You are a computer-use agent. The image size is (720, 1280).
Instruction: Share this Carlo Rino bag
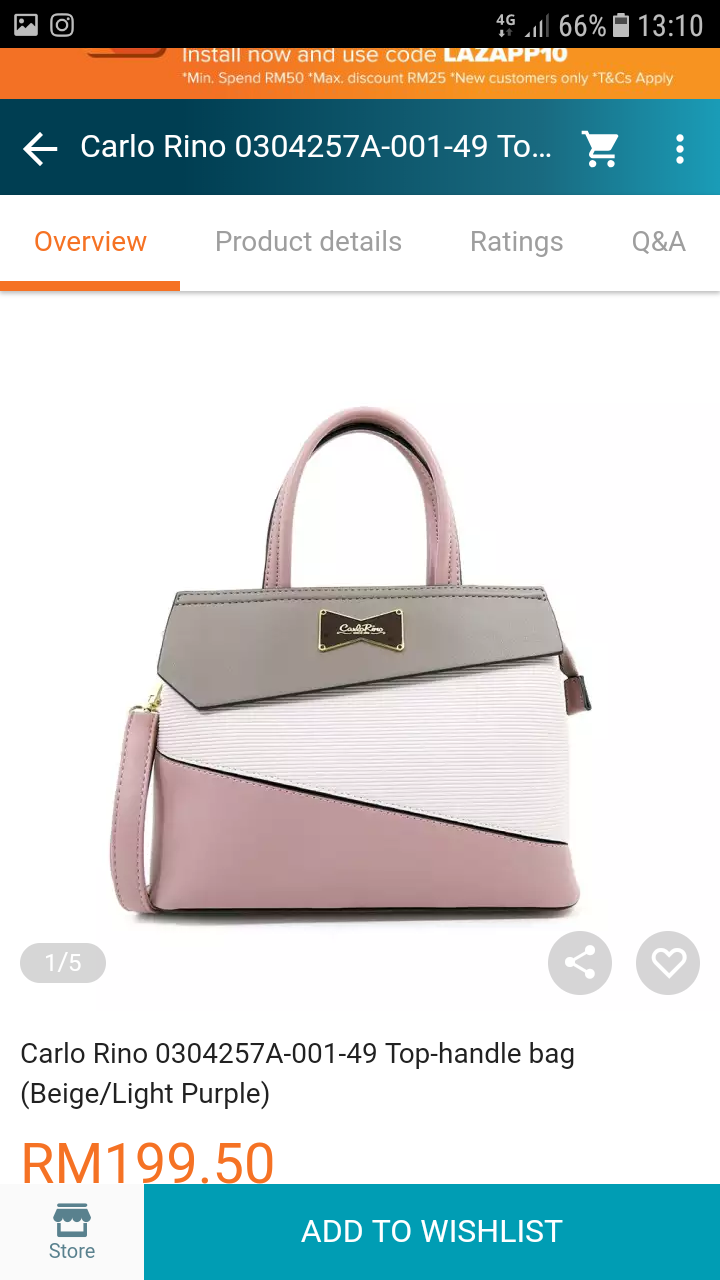pyautogui.click(x=580, y=963)
